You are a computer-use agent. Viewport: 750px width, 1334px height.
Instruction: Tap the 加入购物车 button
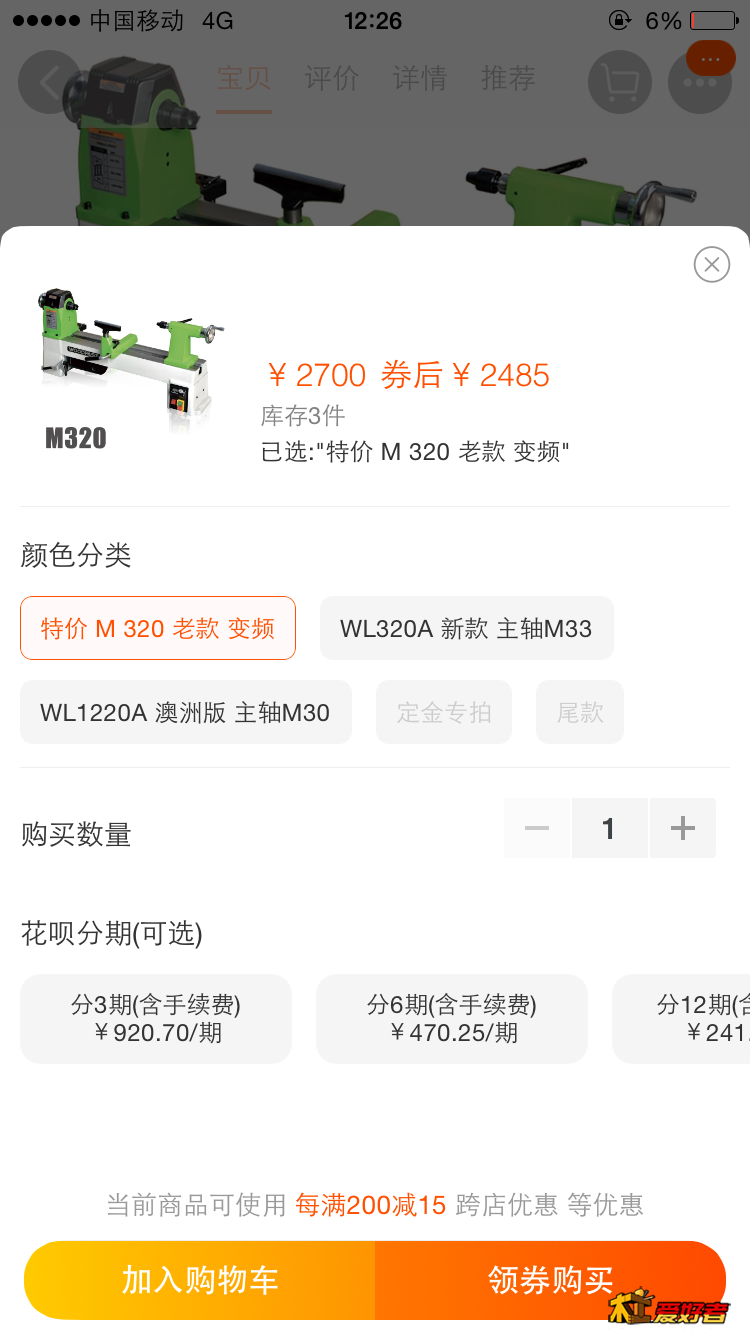click(200, 1280)
